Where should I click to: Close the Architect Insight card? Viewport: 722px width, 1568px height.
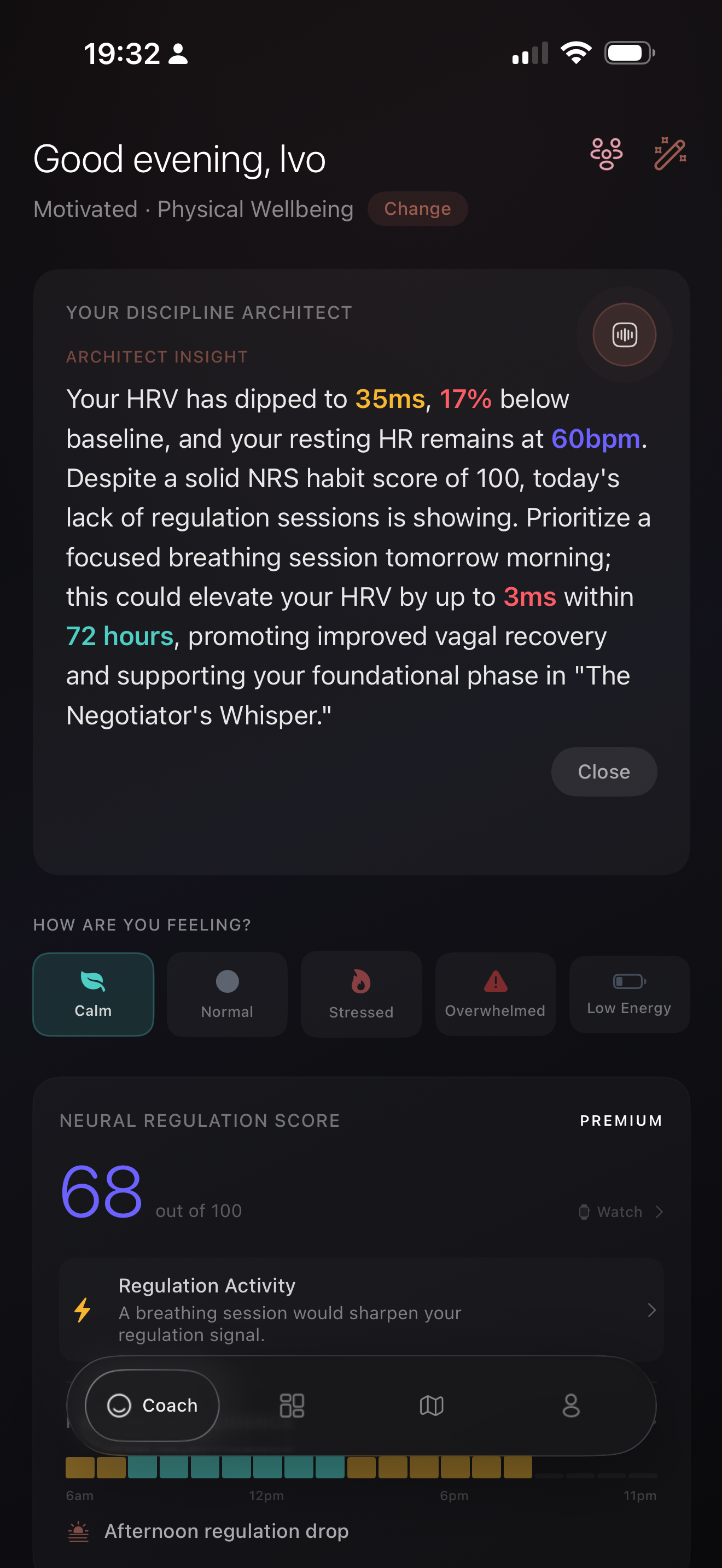tap(603, 771)
